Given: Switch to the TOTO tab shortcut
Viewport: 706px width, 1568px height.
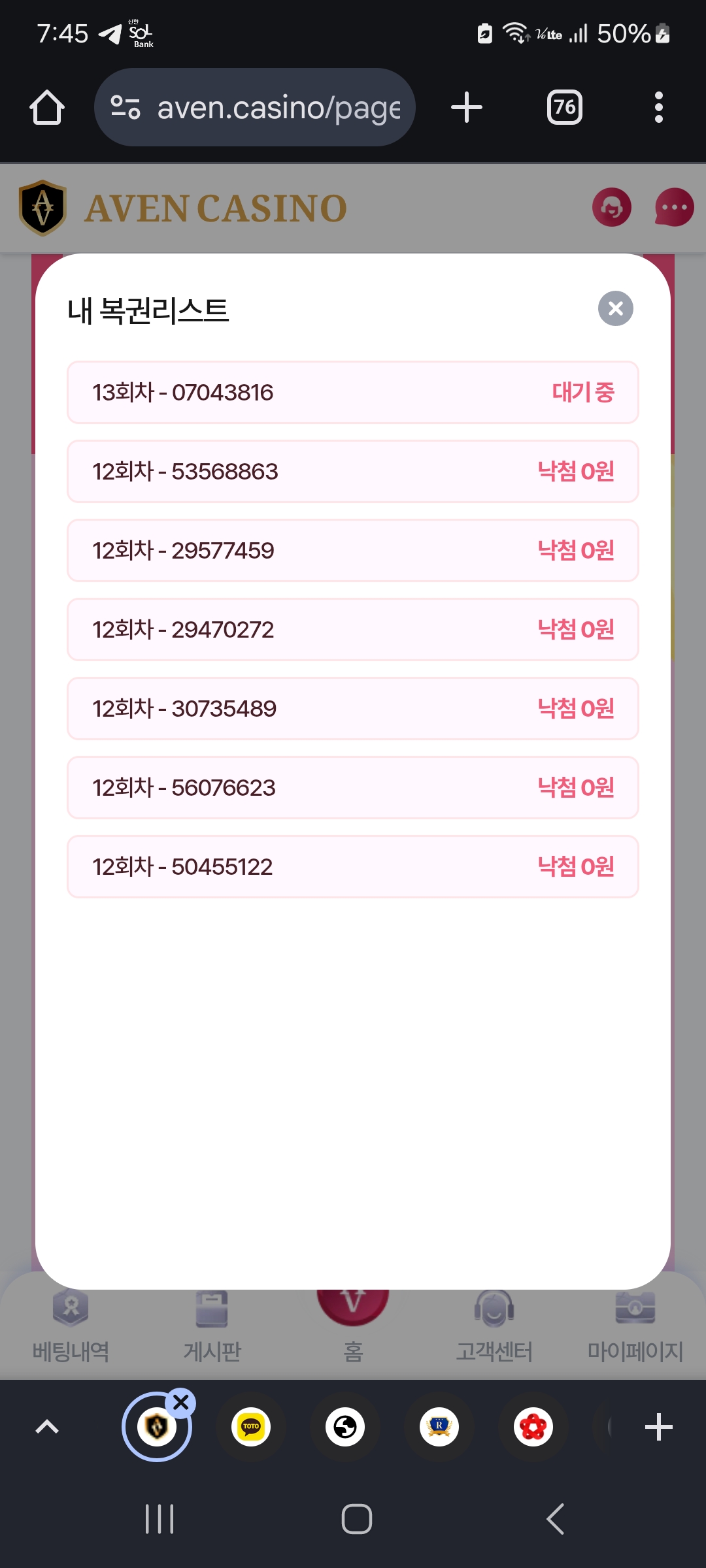Looking at the screenshot, I should coord(251,1427).
